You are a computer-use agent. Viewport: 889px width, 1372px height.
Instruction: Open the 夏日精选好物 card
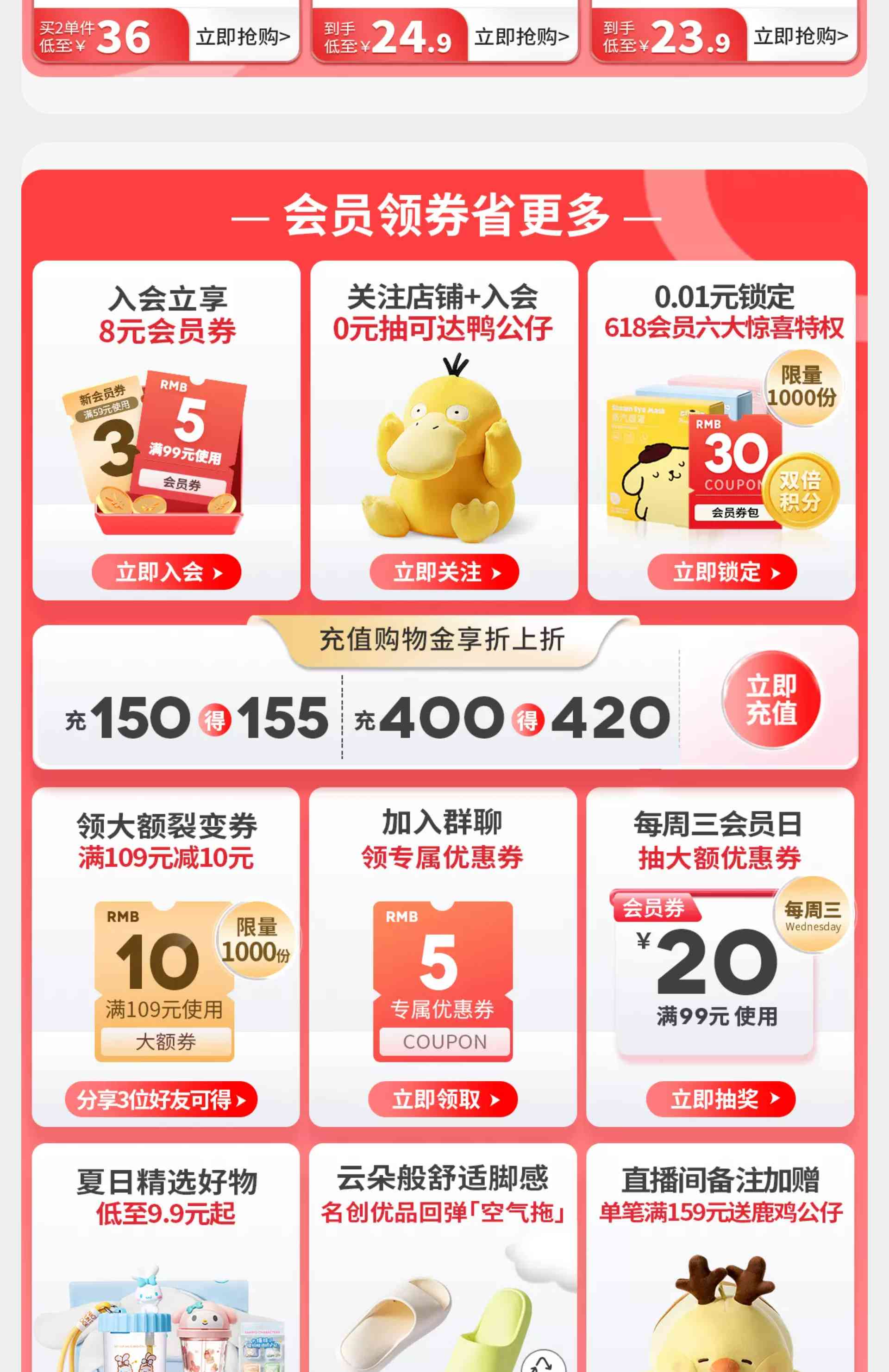pyautogui.click(x=166, y=1257)
